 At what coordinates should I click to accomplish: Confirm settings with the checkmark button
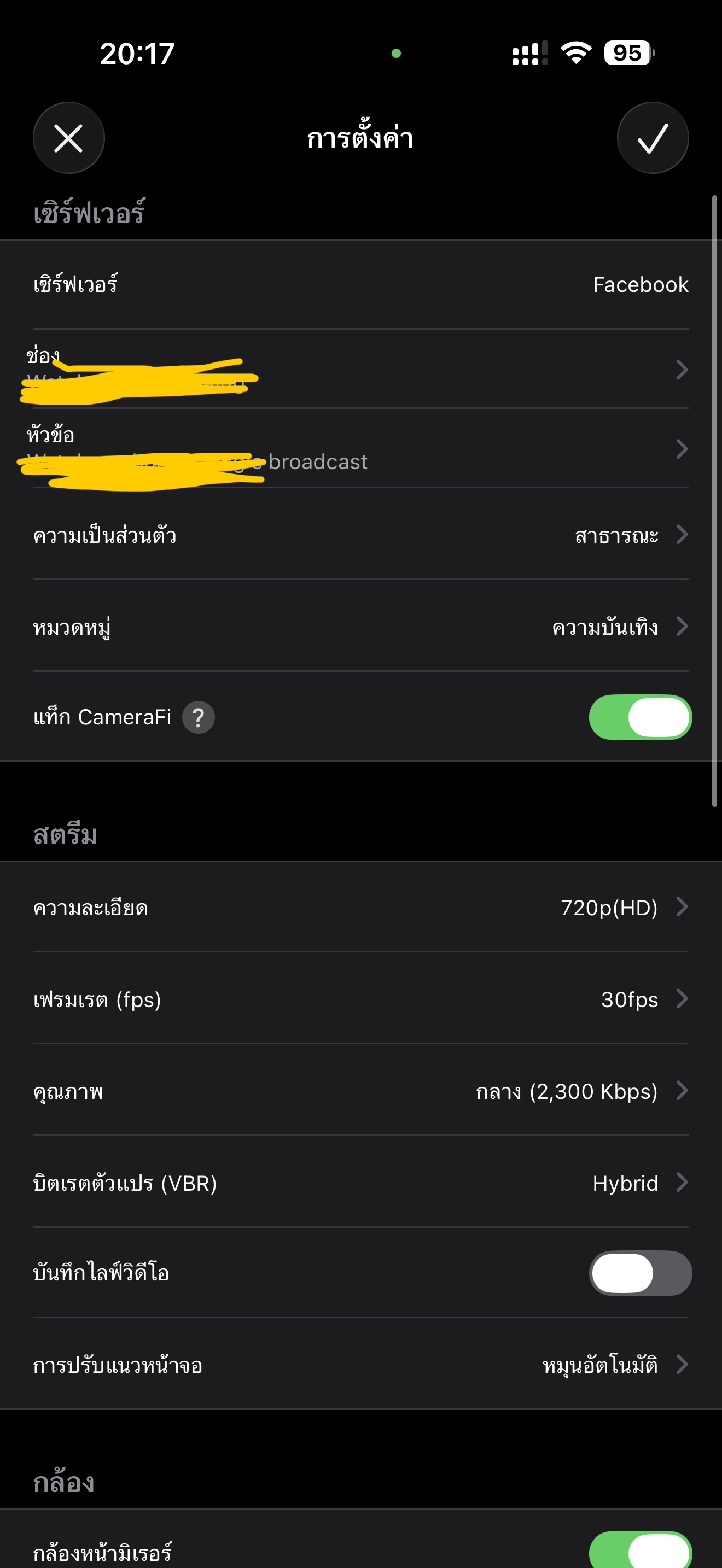pyautogui.click(x=653, y=138)
